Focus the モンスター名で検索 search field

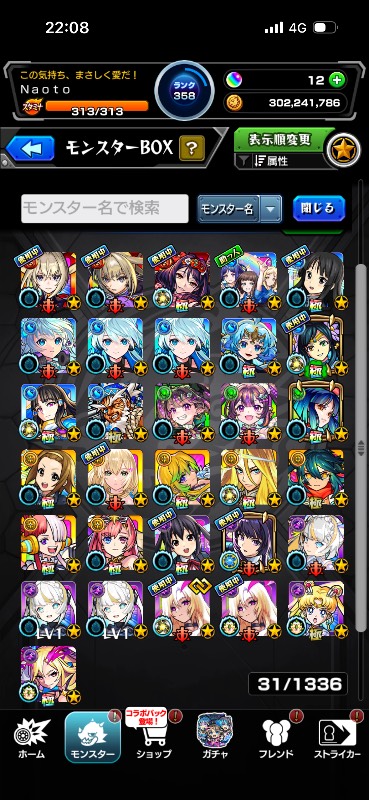[105, 208]
